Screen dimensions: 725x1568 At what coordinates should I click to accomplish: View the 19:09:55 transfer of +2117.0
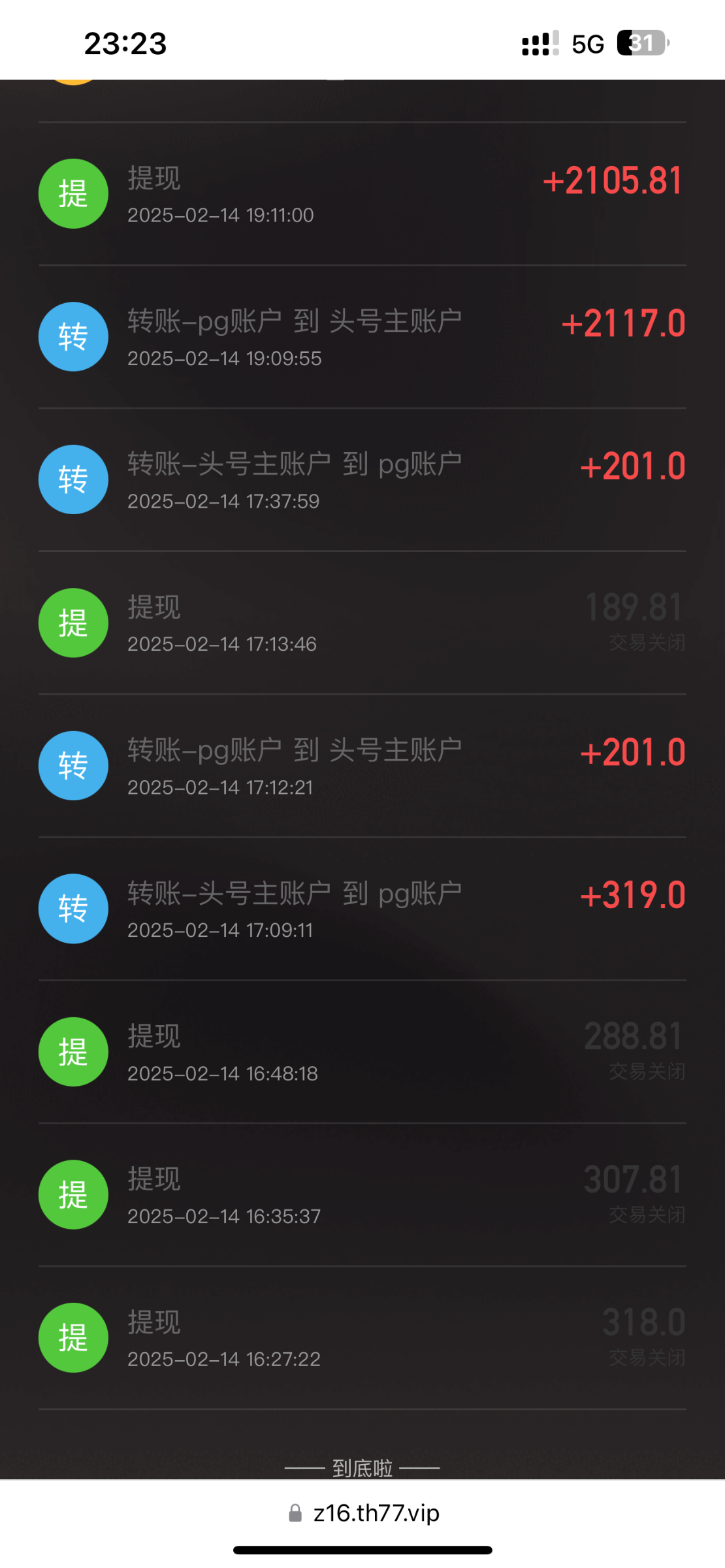362,337
